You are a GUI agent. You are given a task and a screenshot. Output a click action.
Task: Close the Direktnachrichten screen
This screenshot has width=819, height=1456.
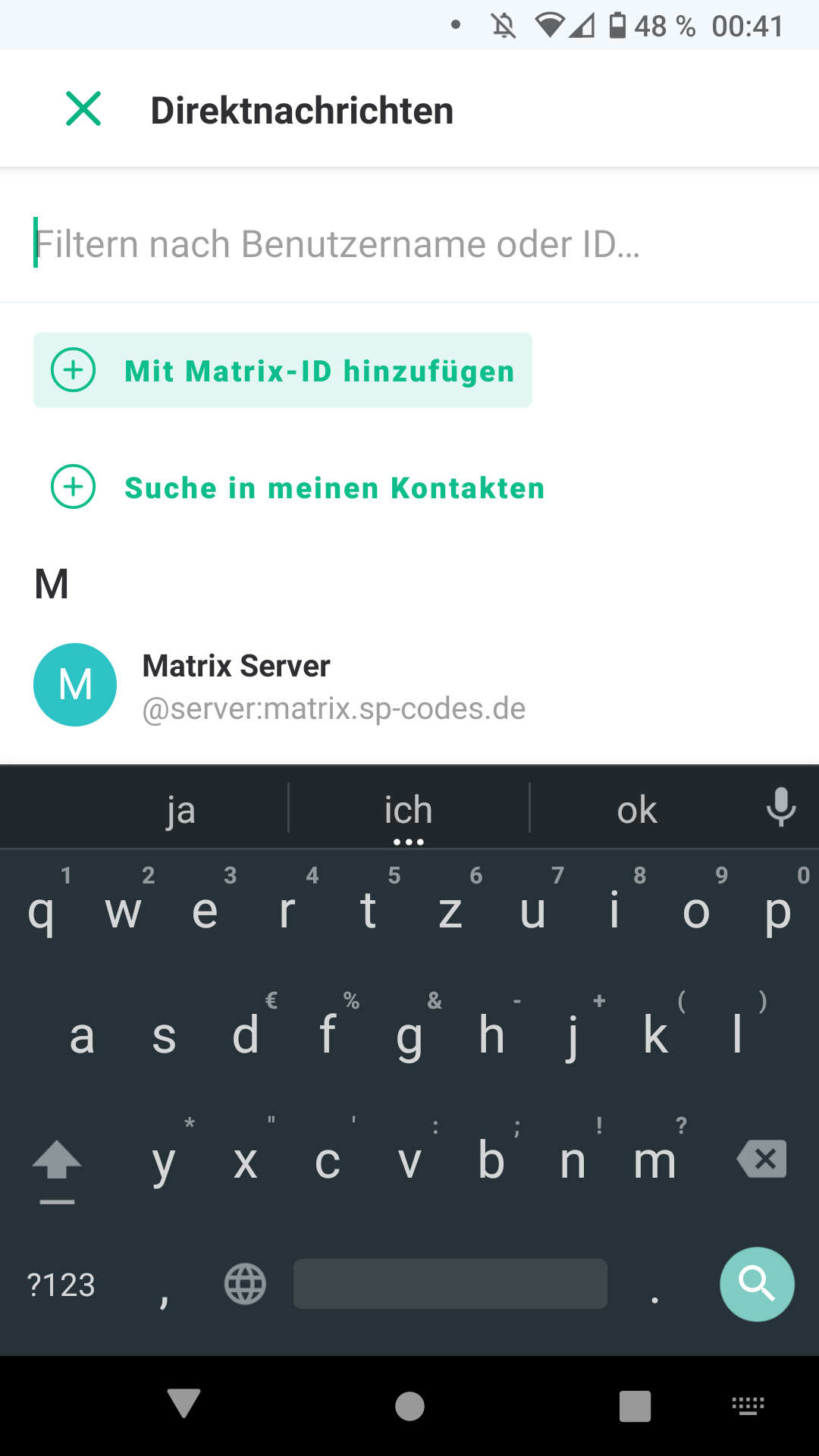[x=83, y=109]
